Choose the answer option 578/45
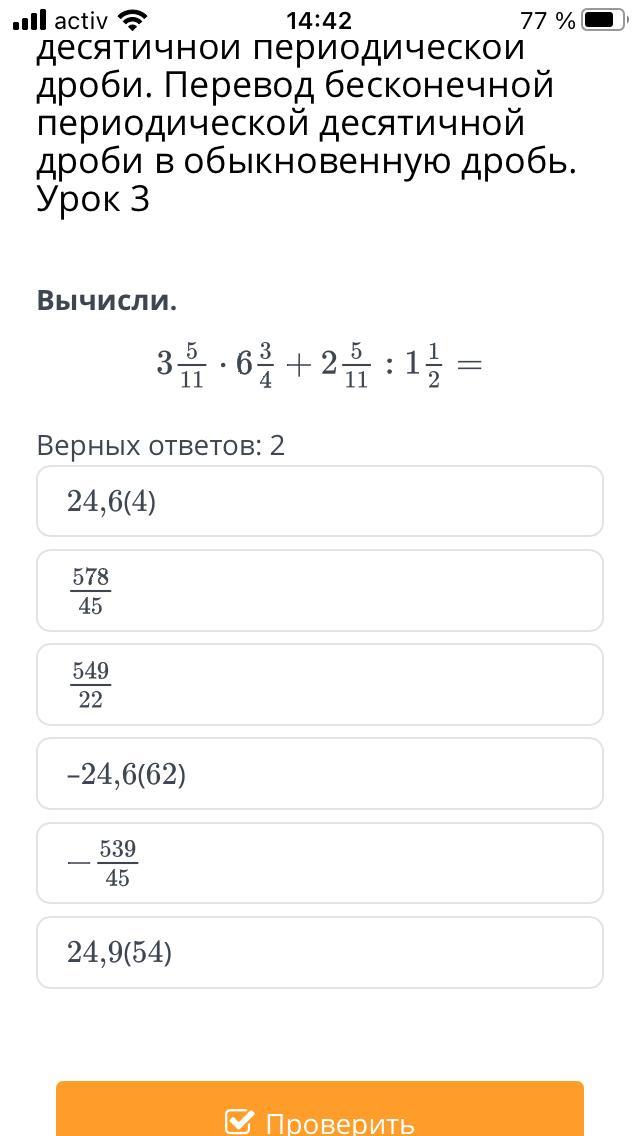The width and height of the screenshot is (640, 1136). 320,590
